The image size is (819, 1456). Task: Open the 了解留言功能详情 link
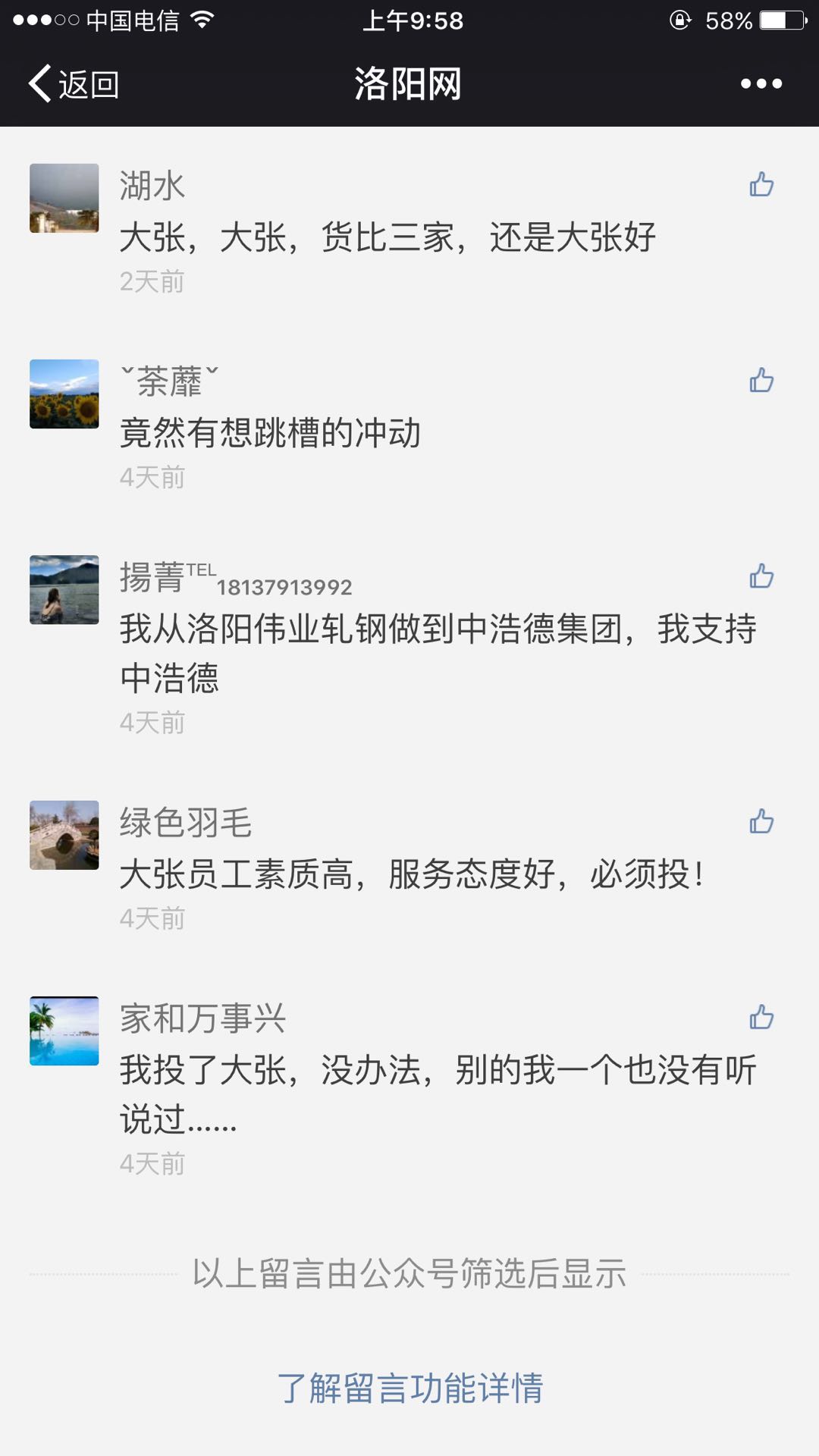click(409, 1388)
